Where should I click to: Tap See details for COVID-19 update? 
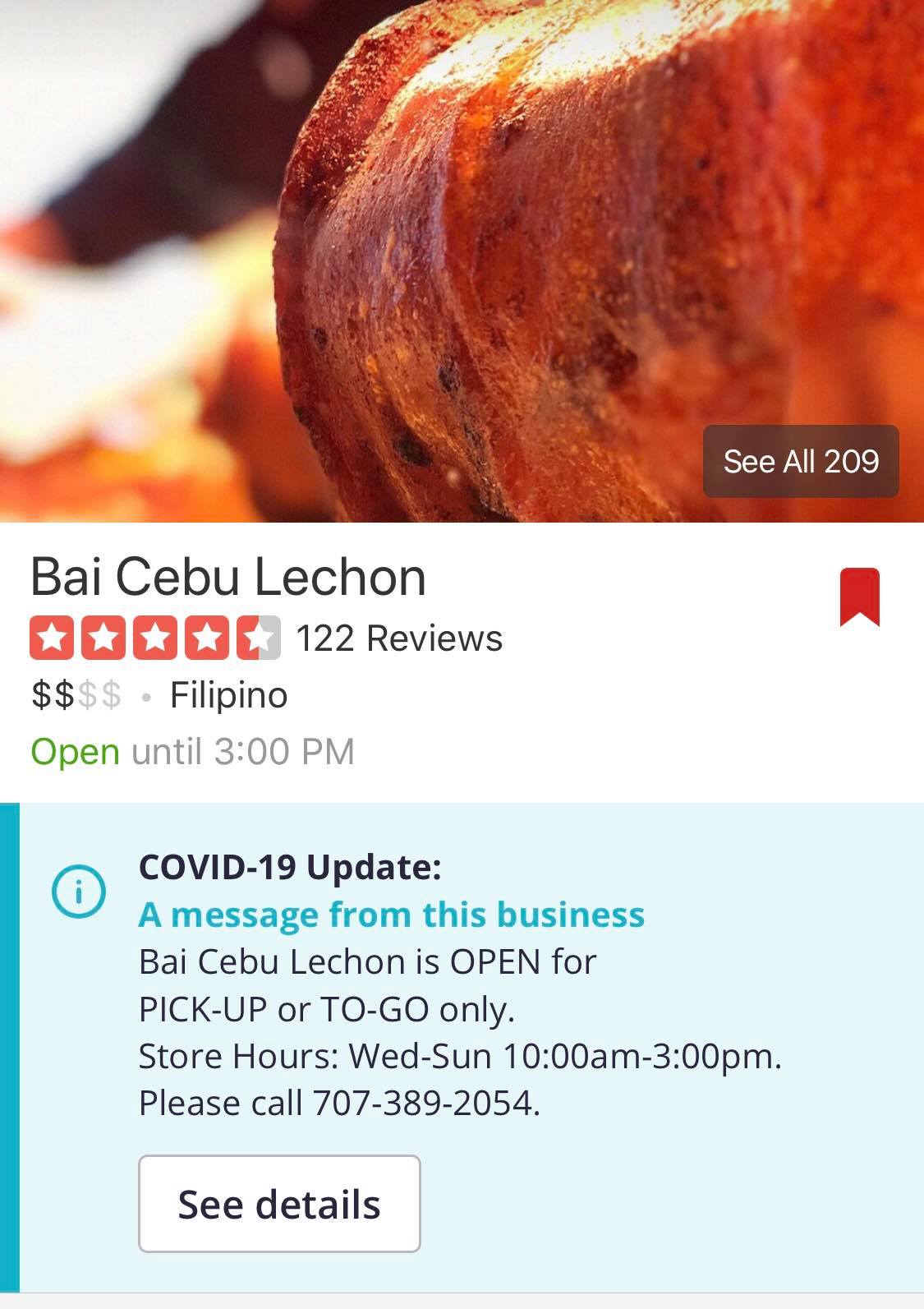tap(279, 1204)
